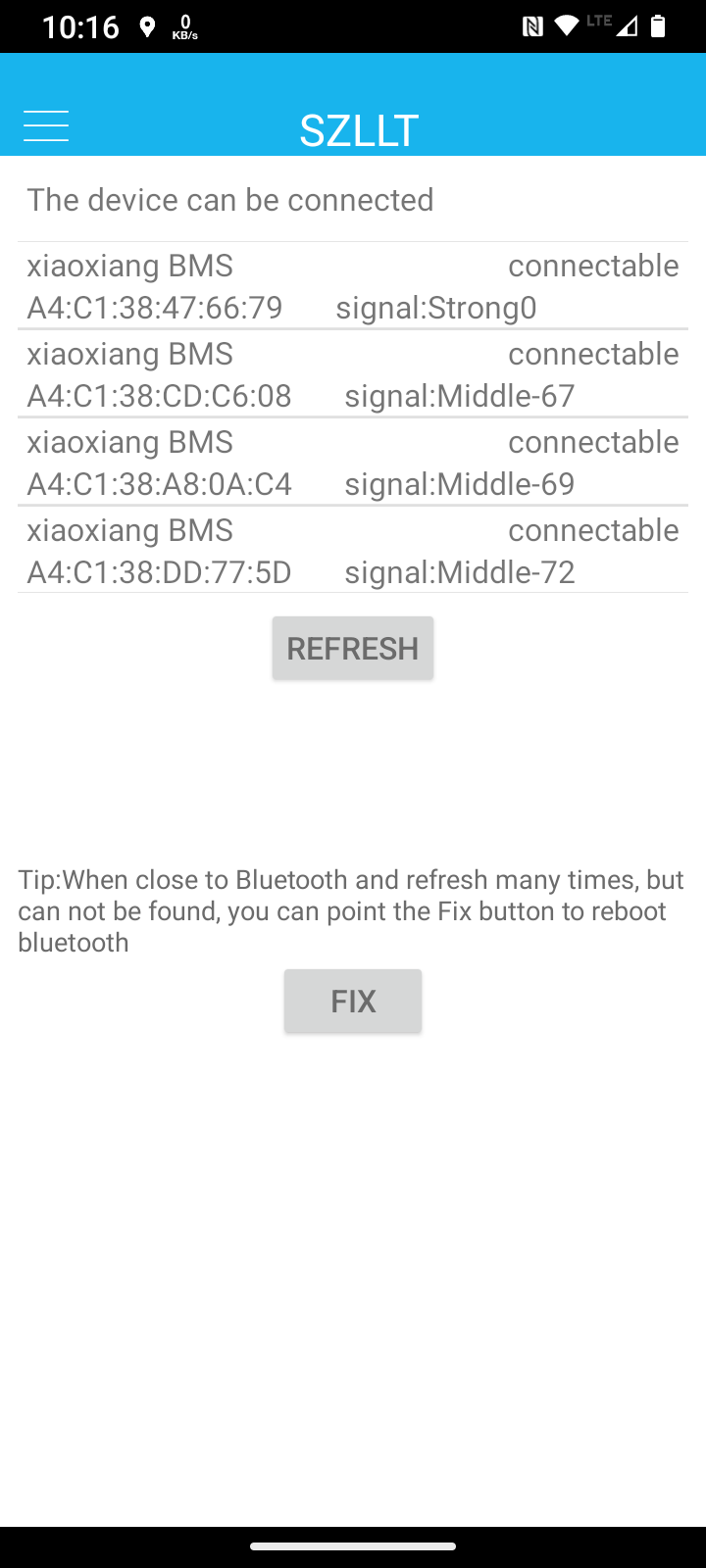Select the device A4:C1:38:CD:C6:08
Image resolution: width=706 pixels, height=1568 pixels.
pyautogui.click(x=353, y=373)
